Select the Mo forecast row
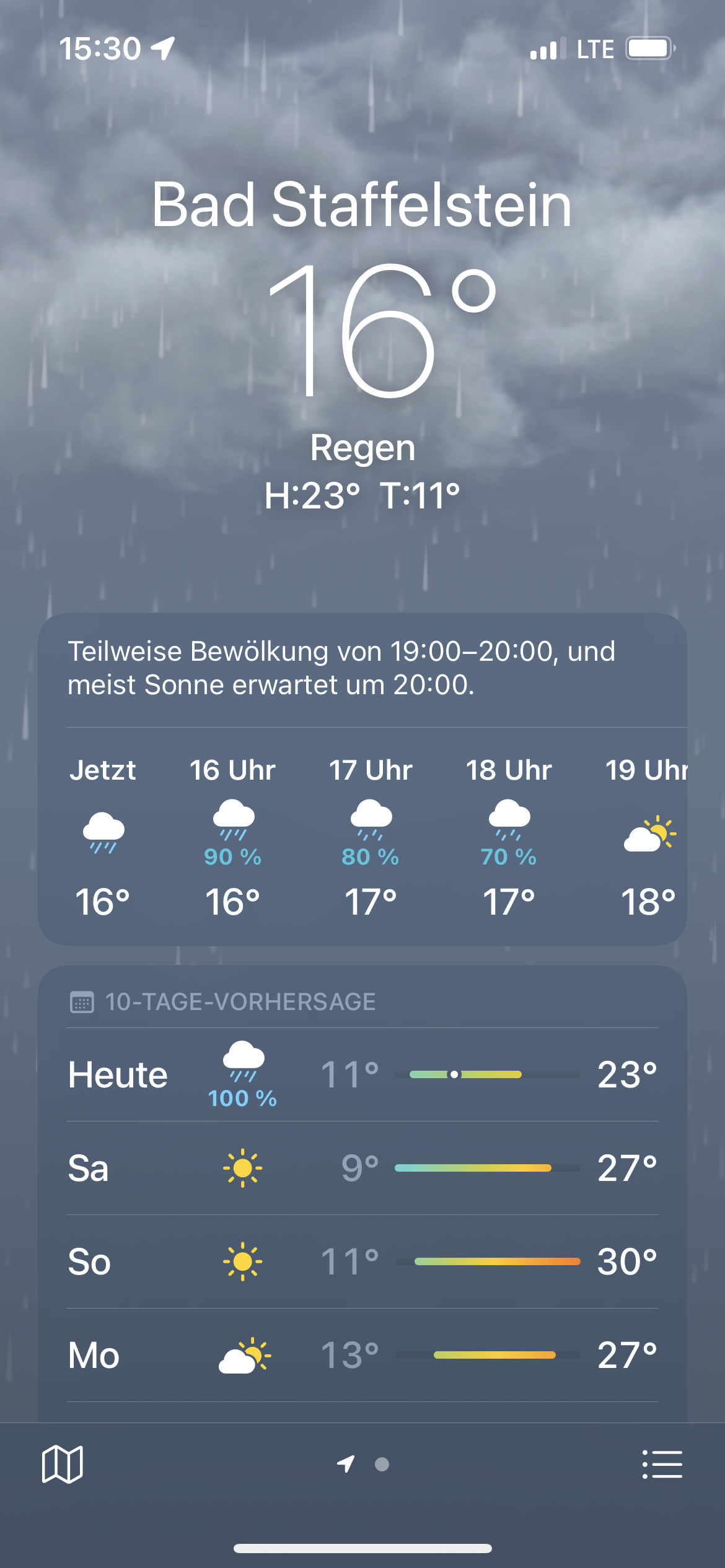Screen dimensions: 725x1568 pos(362,1355)
